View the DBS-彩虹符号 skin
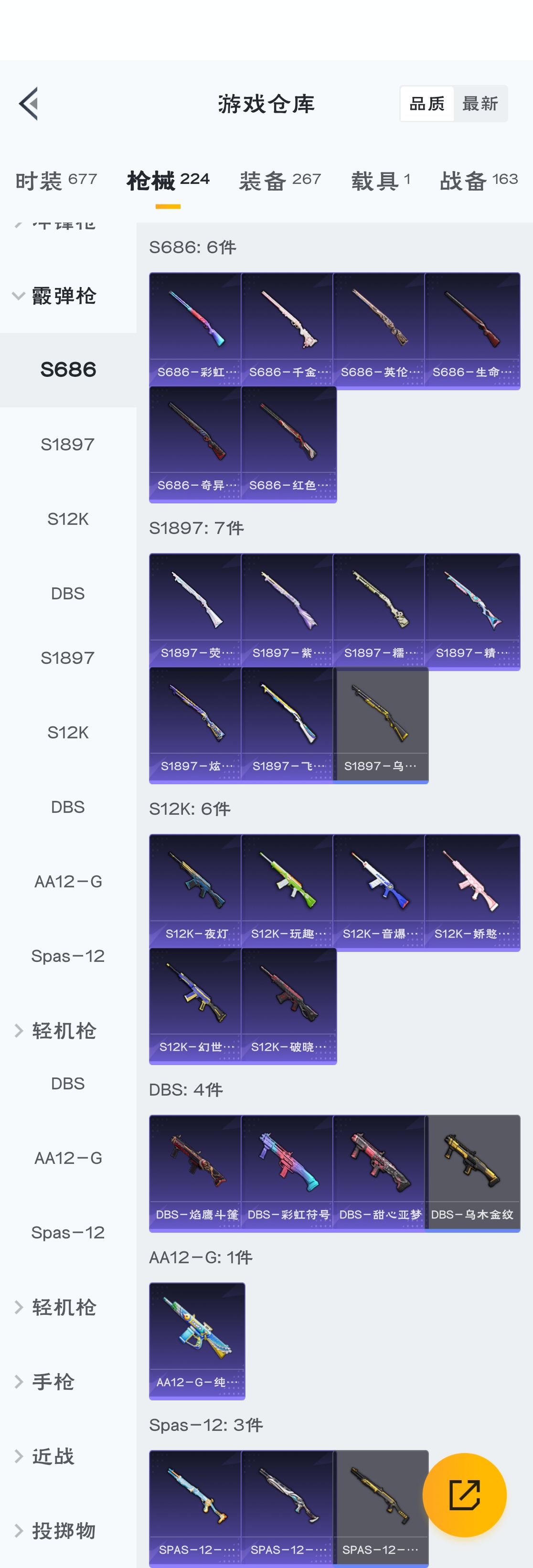This screenshot has height=1568, width=533. [288, 1172]
